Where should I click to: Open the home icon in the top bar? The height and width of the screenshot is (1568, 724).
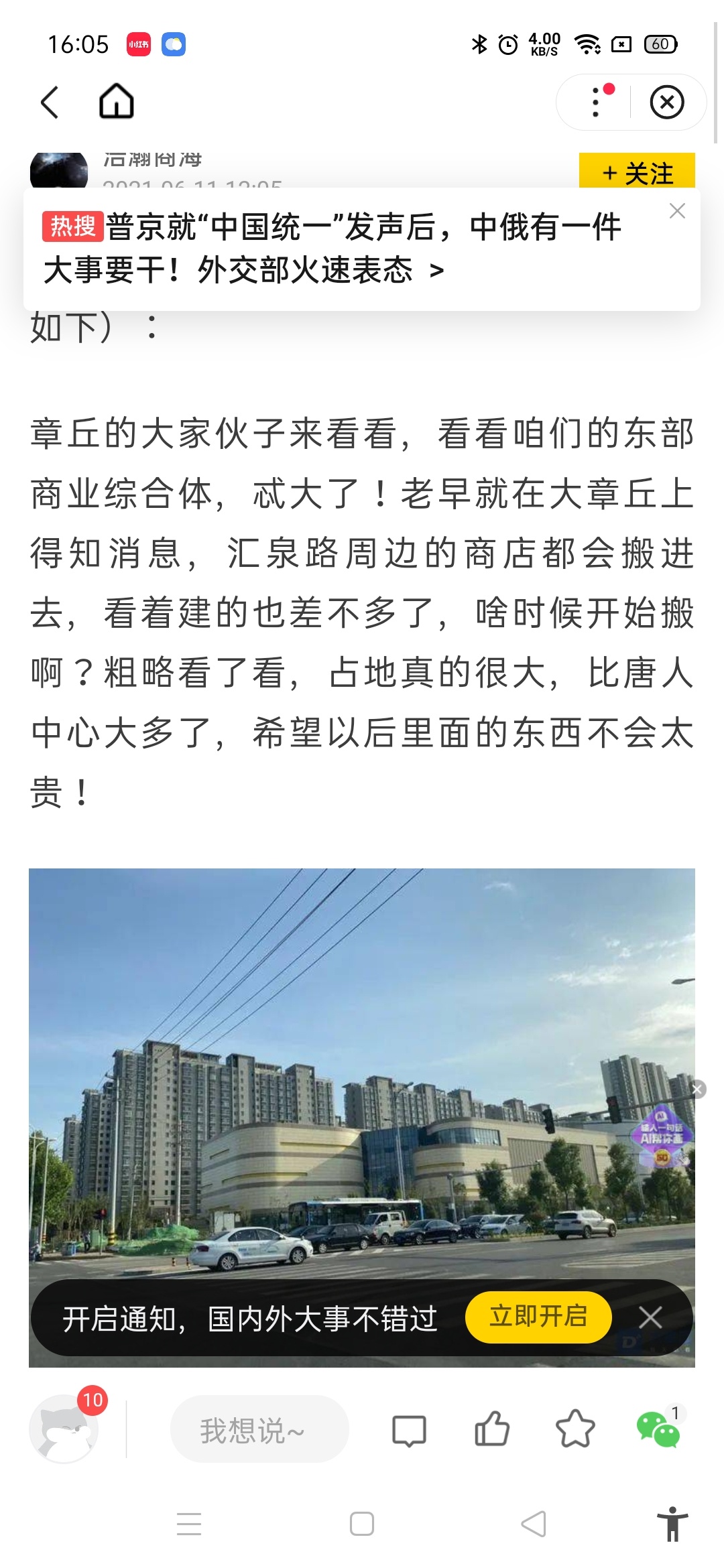117,102
